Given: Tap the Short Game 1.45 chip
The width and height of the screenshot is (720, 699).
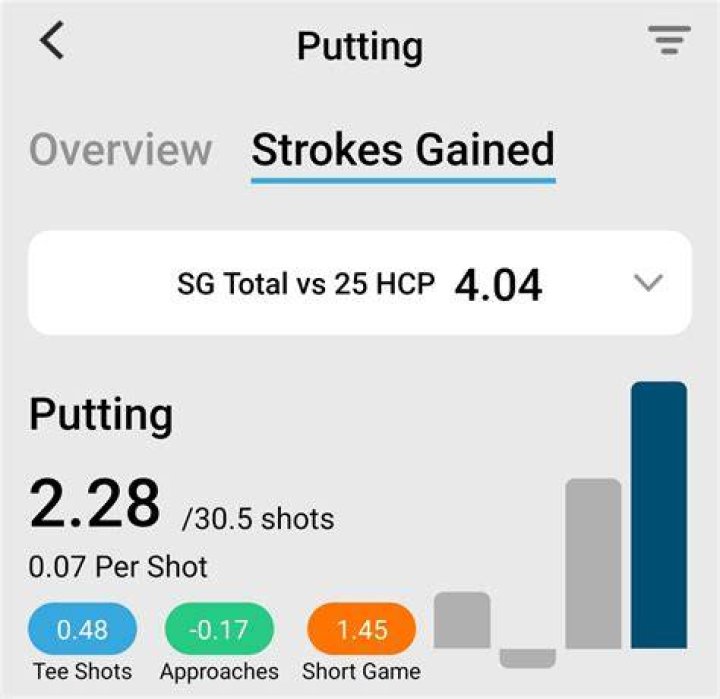Looking at the screenshot, I should [x=361, y=629].
